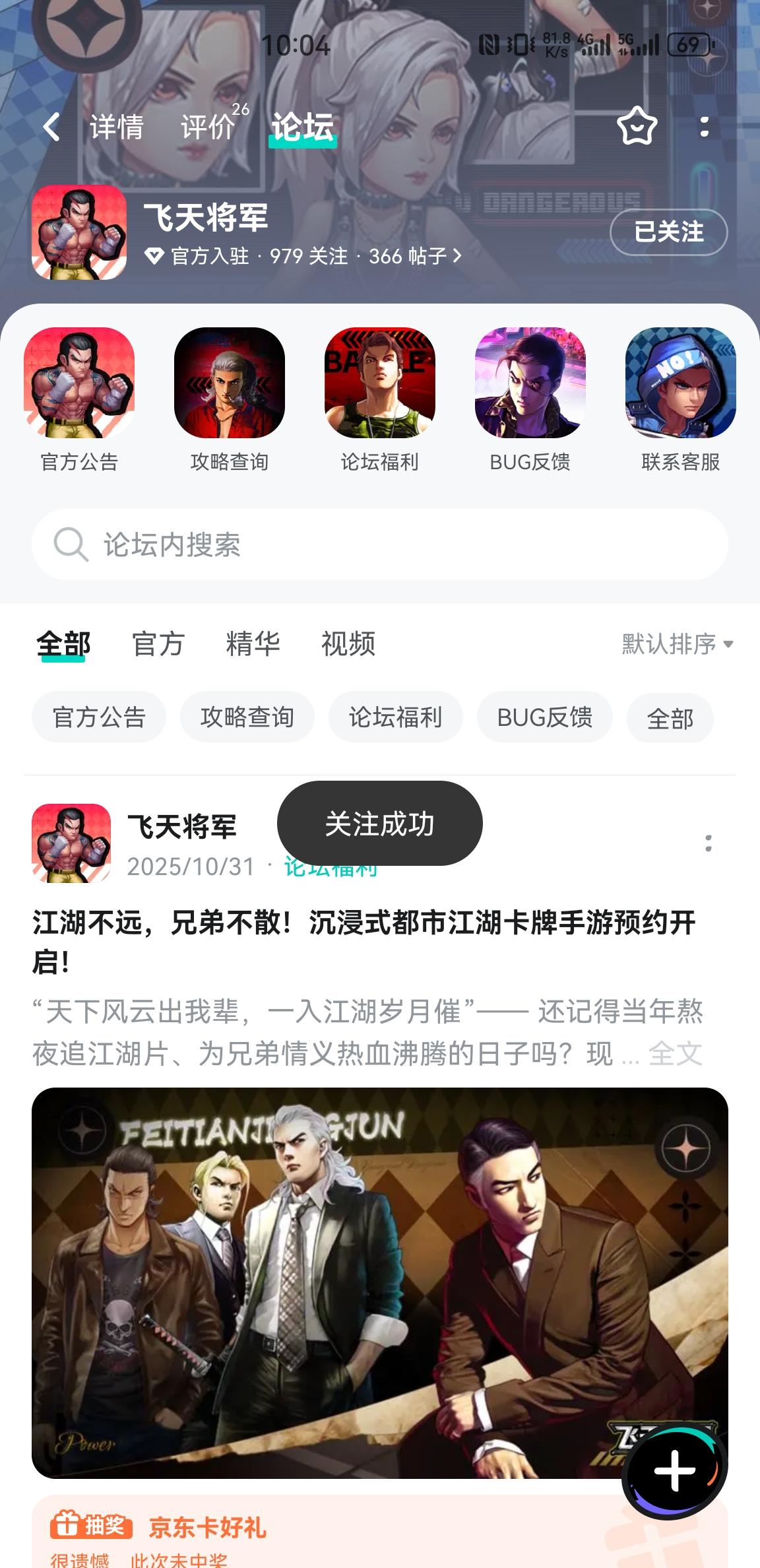The width and height of the screenshot is (760, 1568).
Task: Tap the 论坛内搜索 search field
Action: coord(380,544)
